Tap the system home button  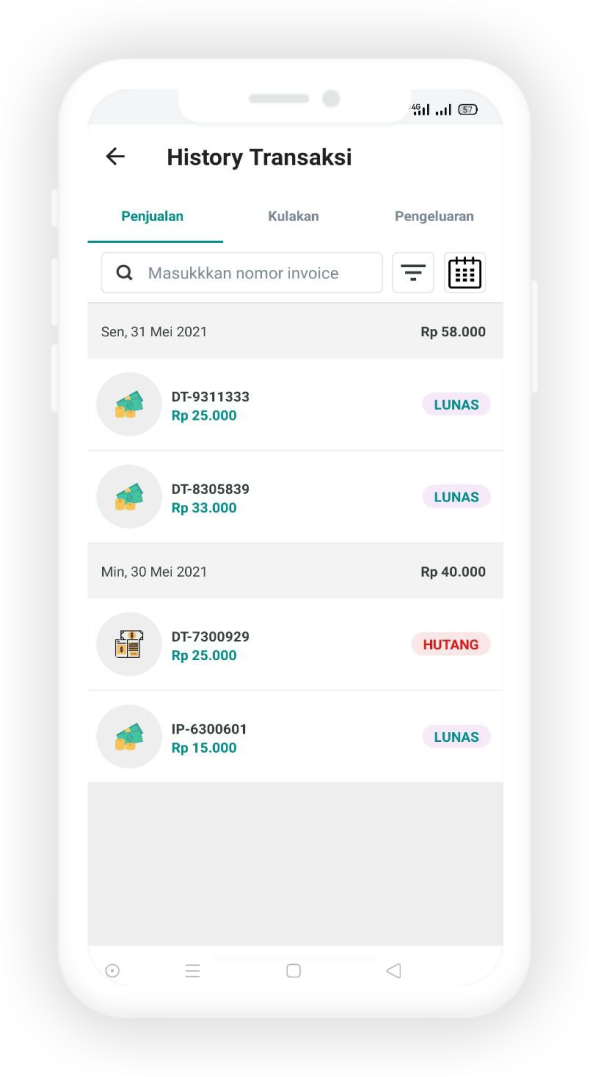pyautogui.click(x=293, y=971)
